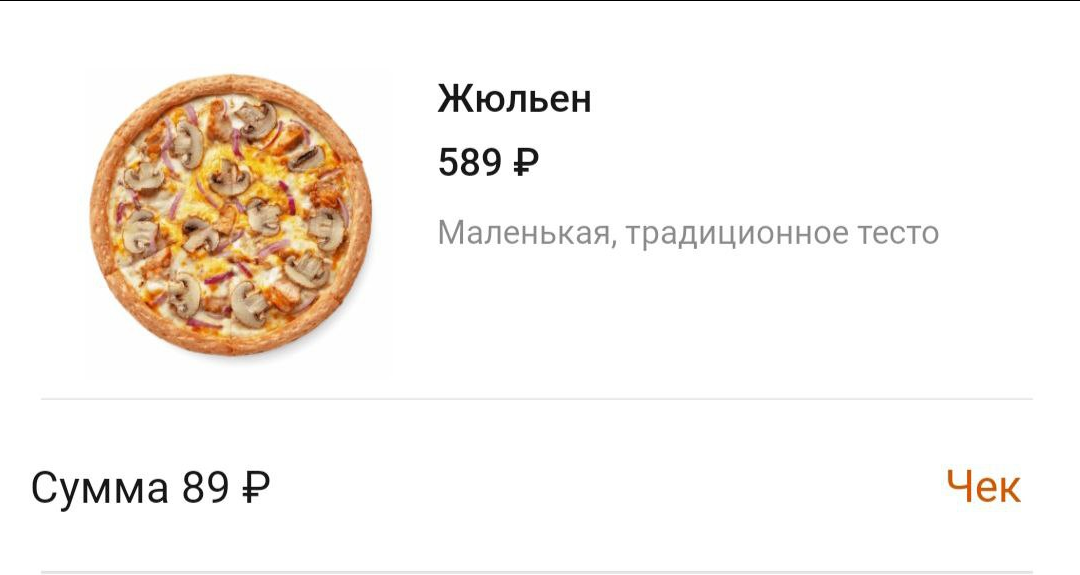Image resolution: width=1080 pixels, height=575 pixels.
Task: Open the Жюльен pizza item
Action: (514, 99)
